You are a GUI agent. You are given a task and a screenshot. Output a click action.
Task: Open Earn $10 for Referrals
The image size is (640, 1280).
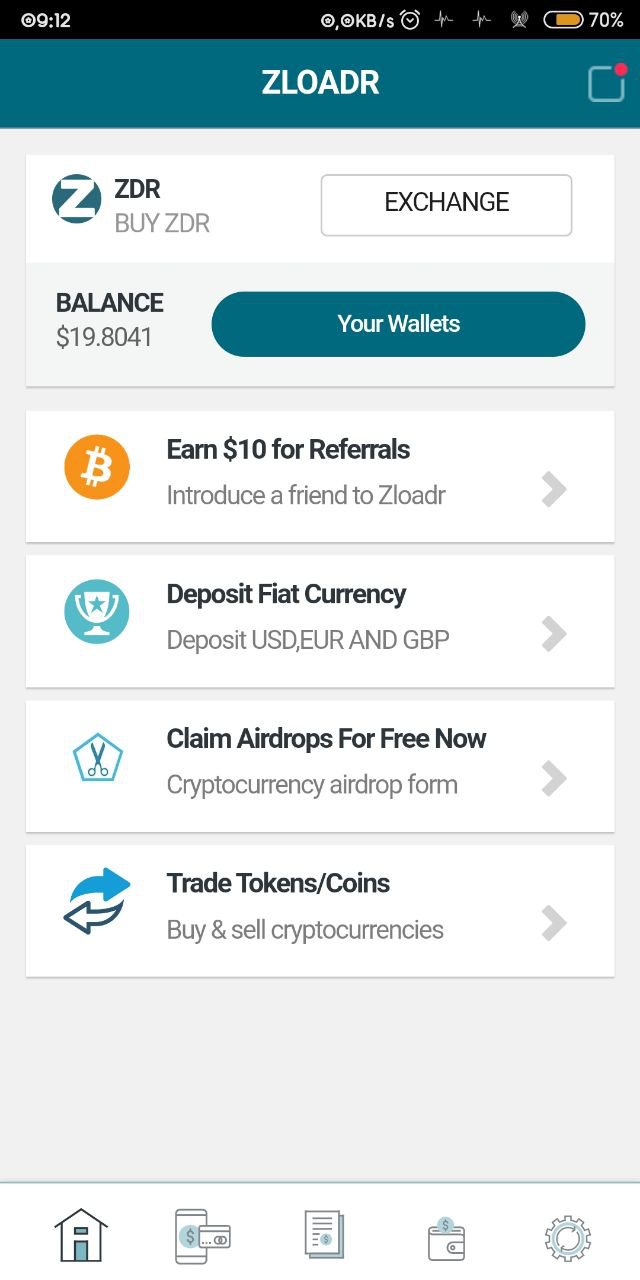pyautogui.click(x=320, y=476)
